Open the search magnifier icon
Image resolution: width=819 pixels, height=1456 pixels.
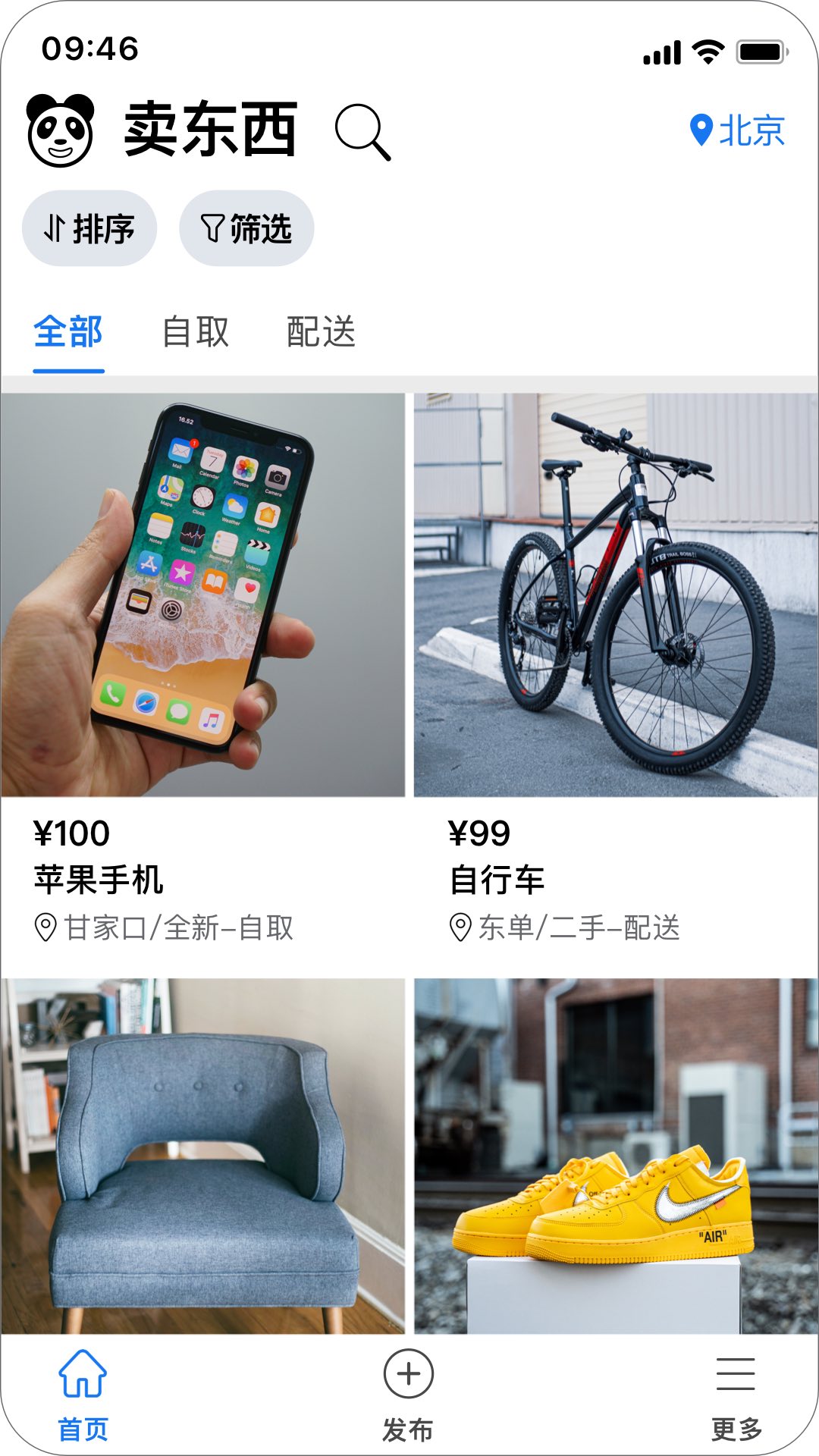coord(362,132)
